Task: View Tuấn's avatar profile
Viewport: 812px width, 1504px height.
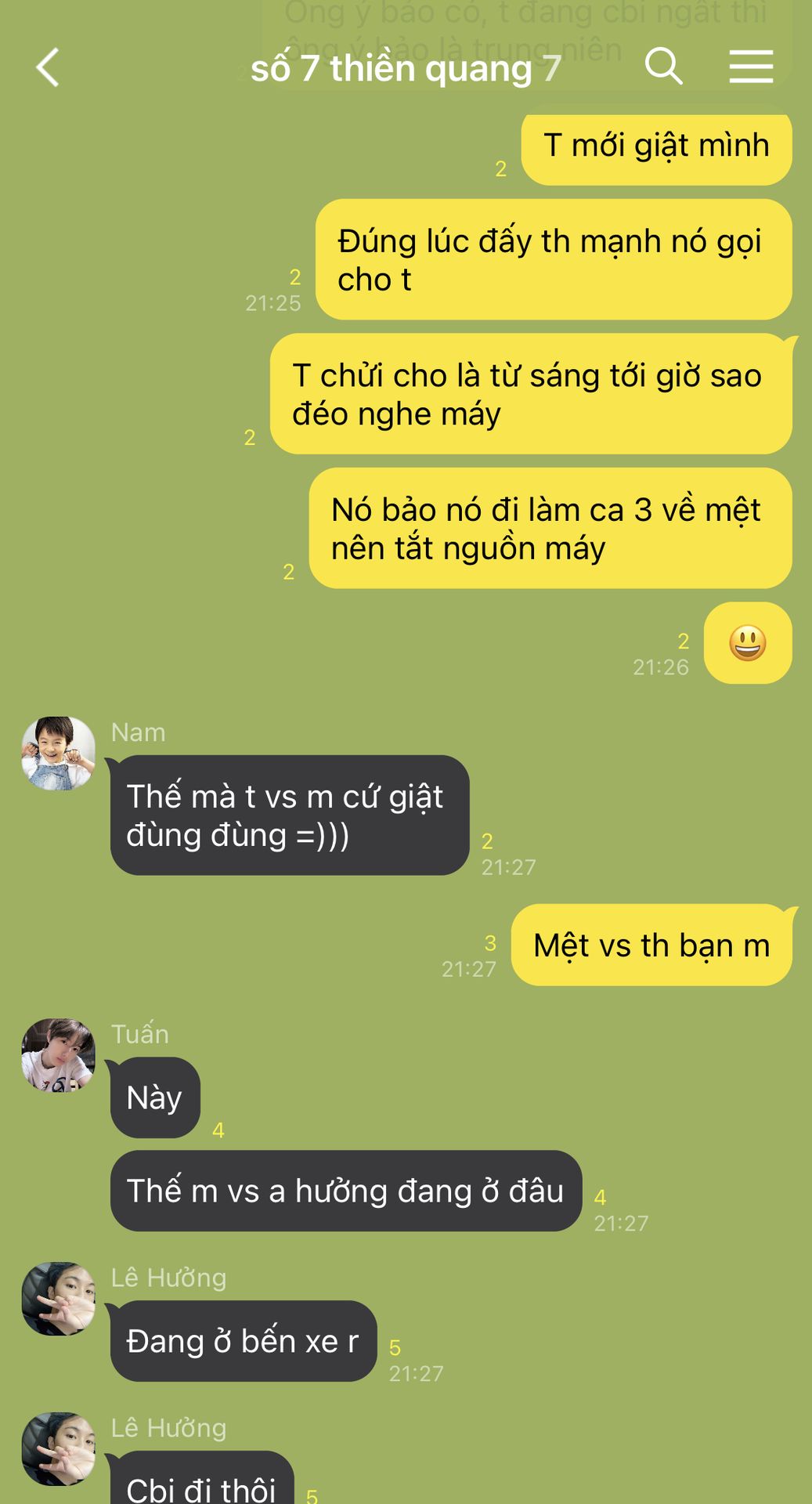Action: 59,1055
